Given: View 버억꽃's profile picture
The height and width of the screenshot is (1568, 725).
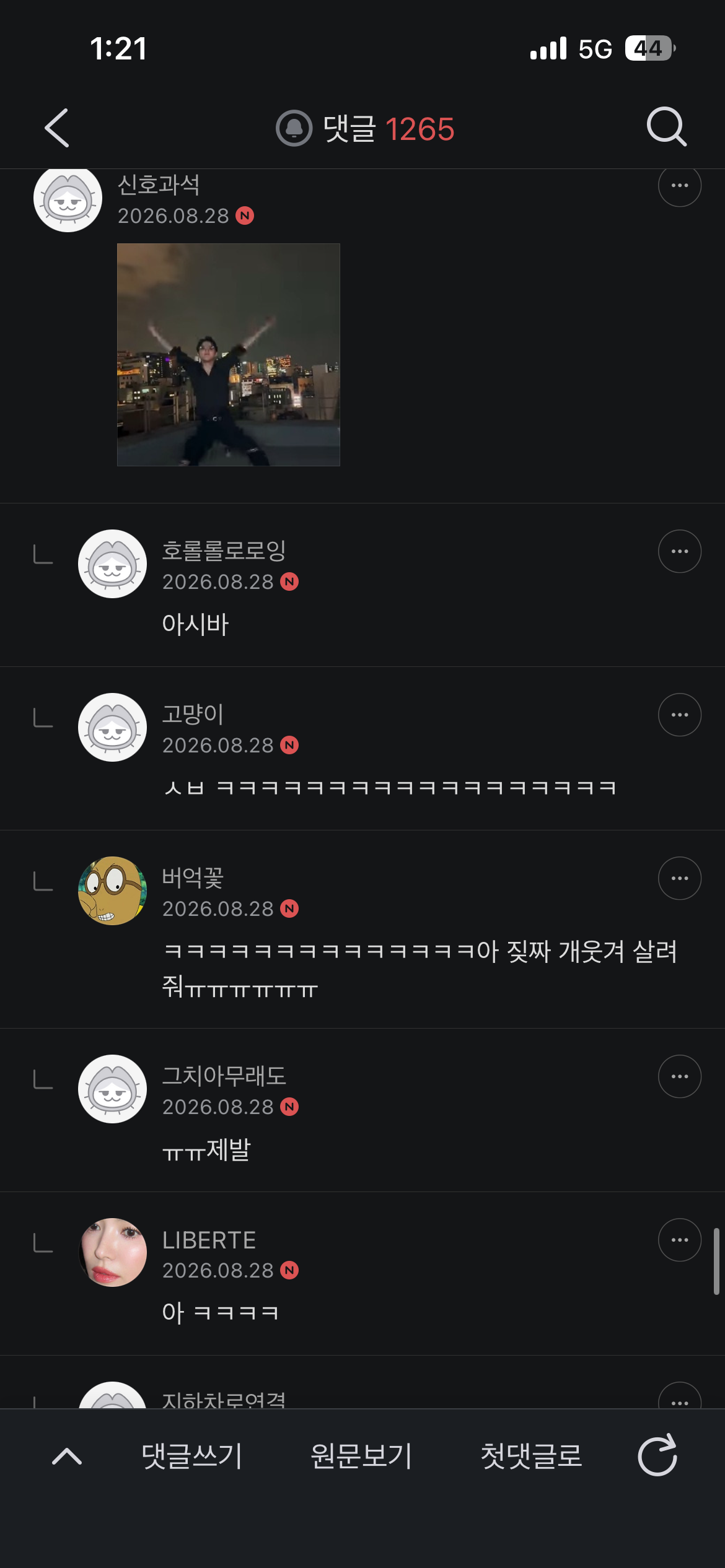Looking at the screenshot, I should [112, 891].
